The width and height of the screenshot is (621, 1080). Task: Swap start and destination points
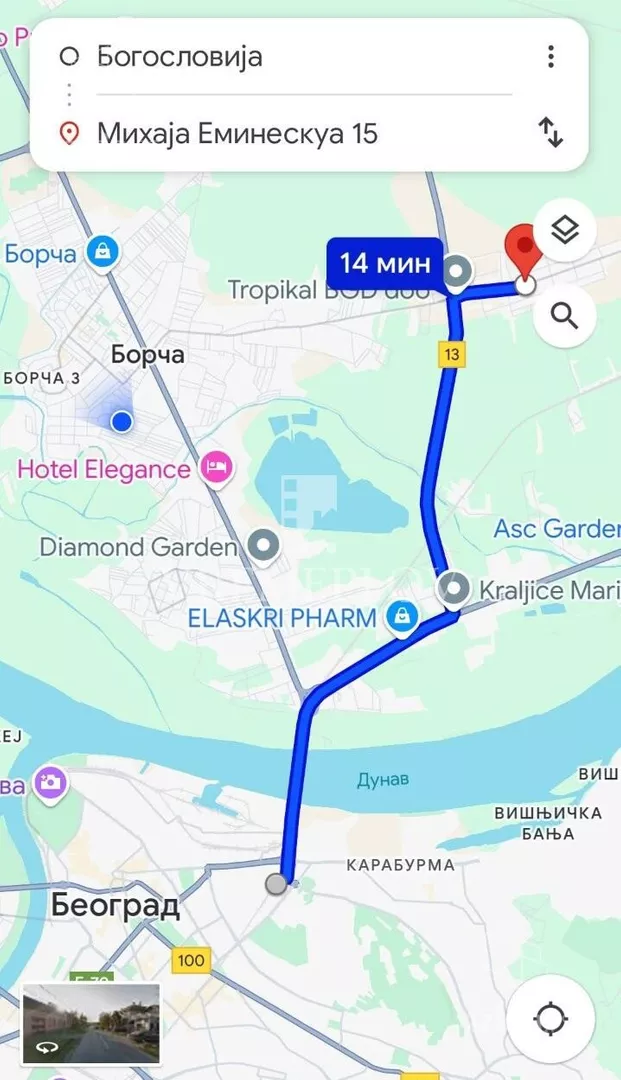click(551, 132)
